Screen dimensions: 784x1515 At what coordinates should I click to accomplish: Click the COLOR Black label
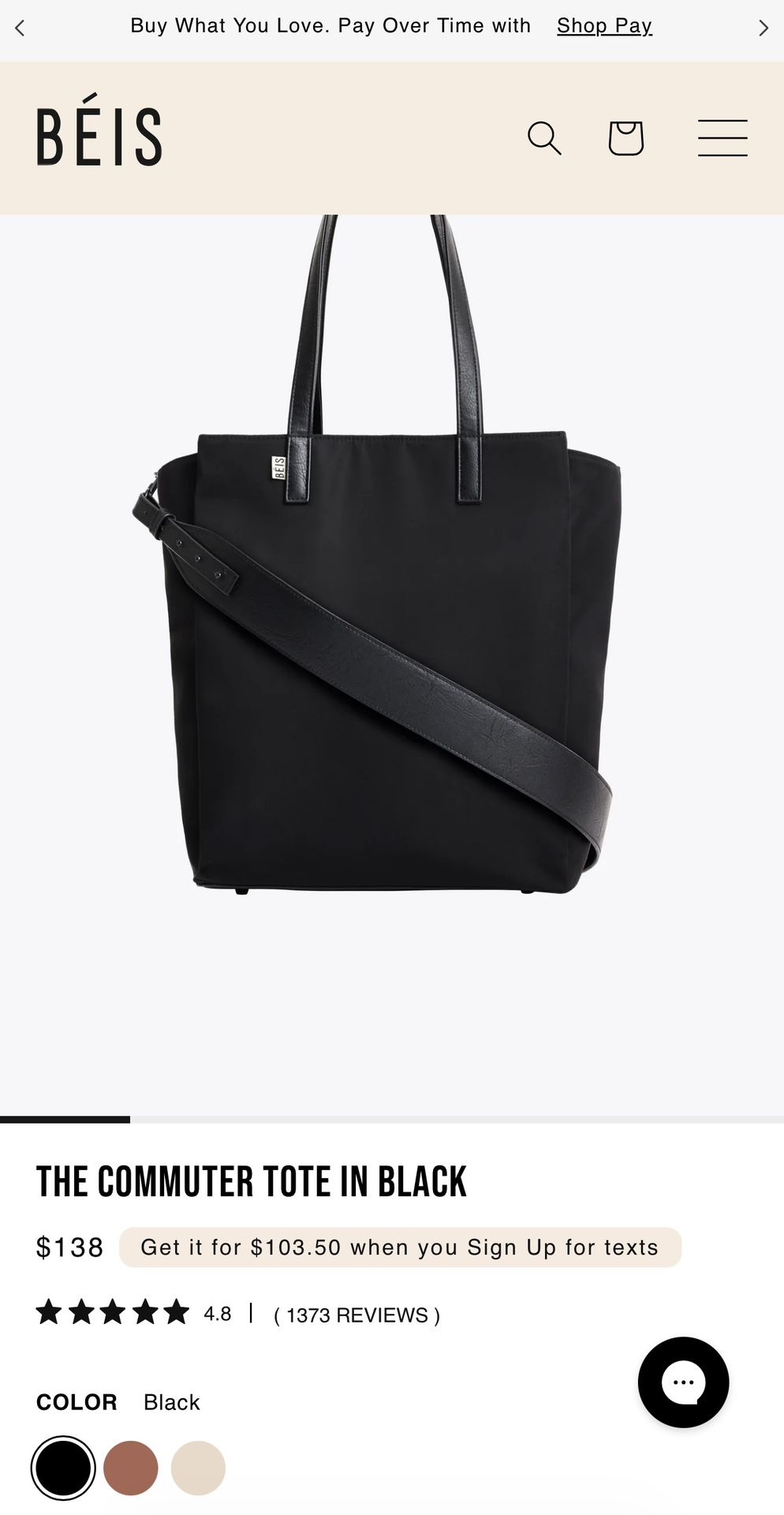76,1402
